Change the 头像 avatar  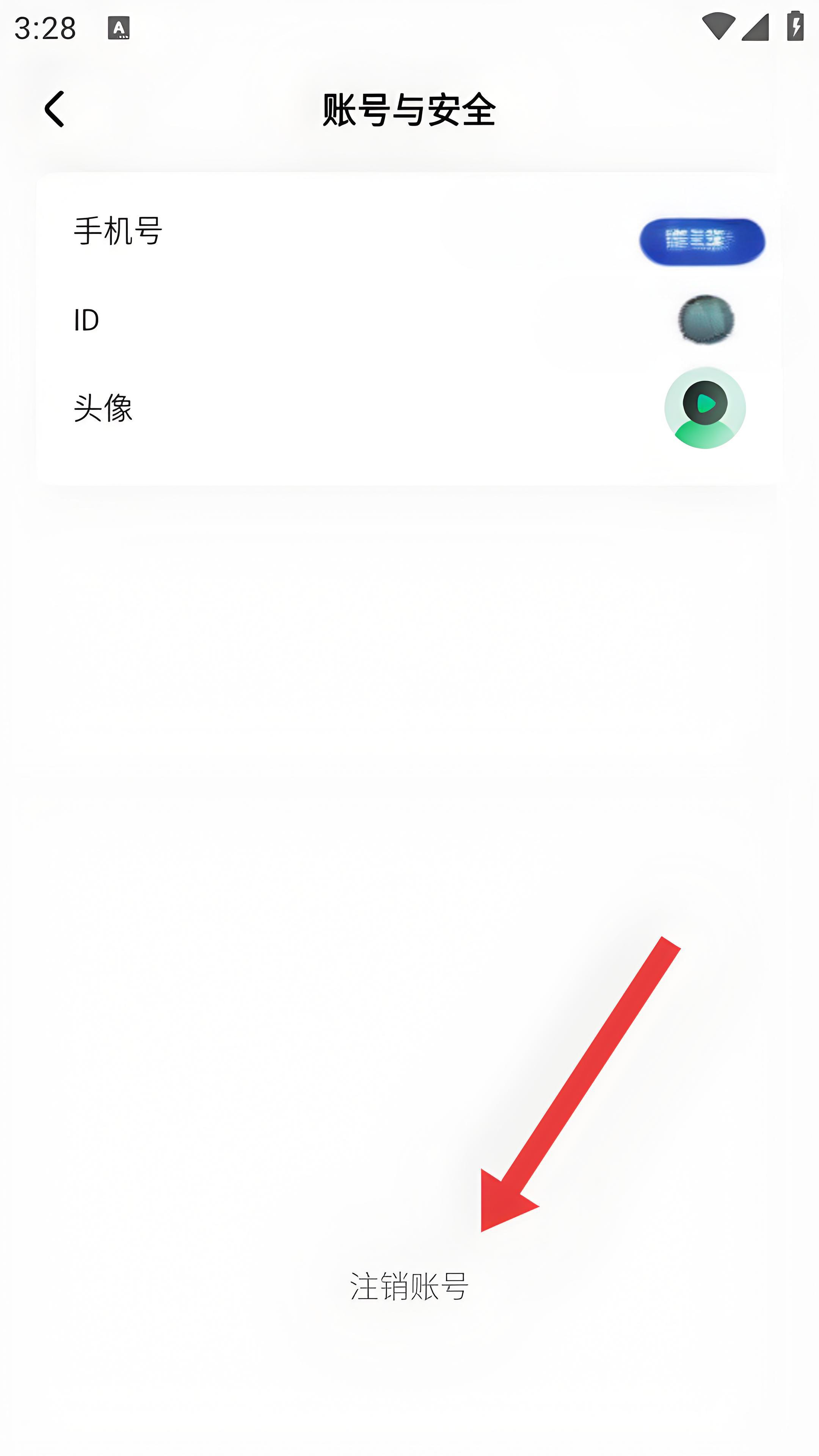pyautogui.click(x=704, y=408)
